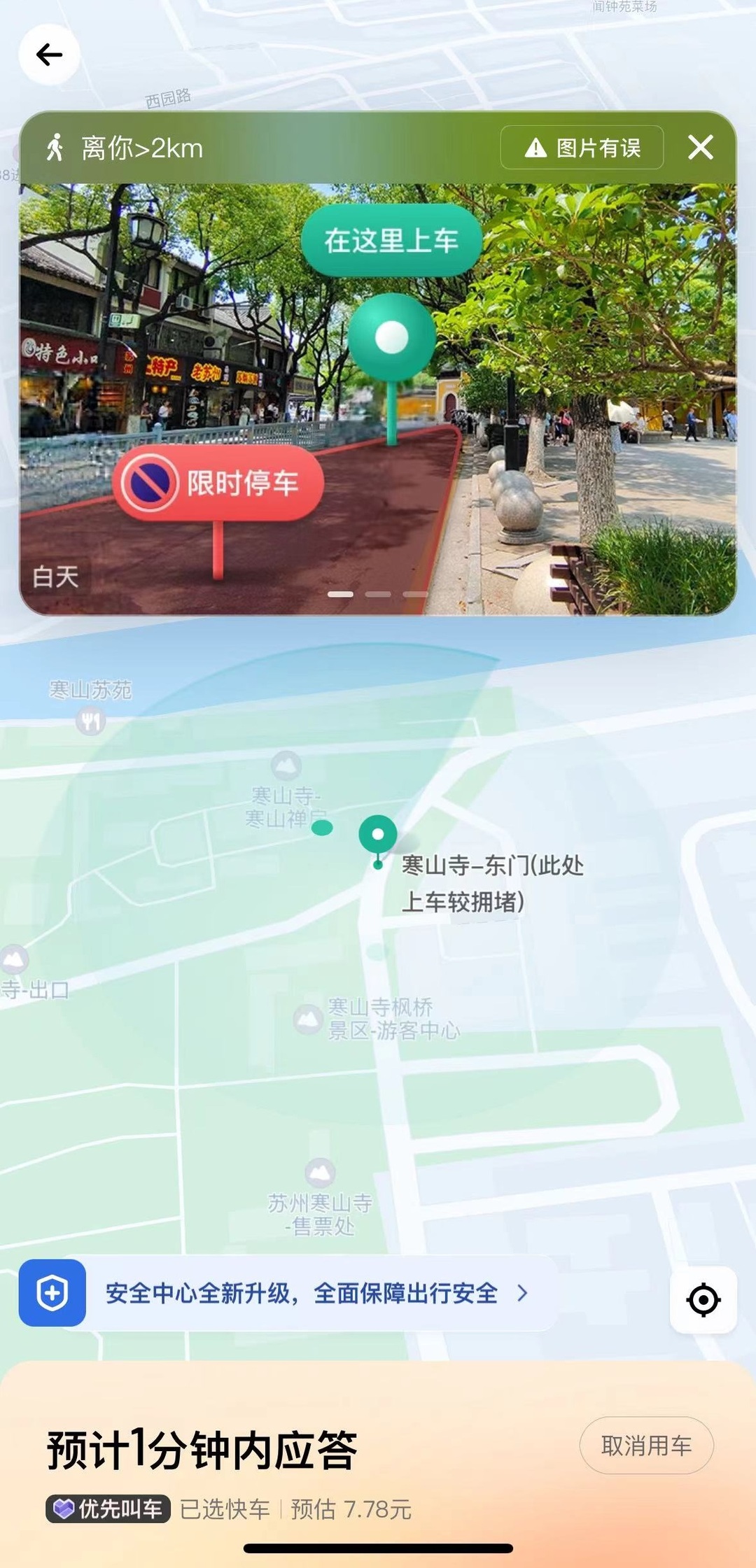Recenter the map on my location
The image size is (756, 1568).
[703, 1300]
